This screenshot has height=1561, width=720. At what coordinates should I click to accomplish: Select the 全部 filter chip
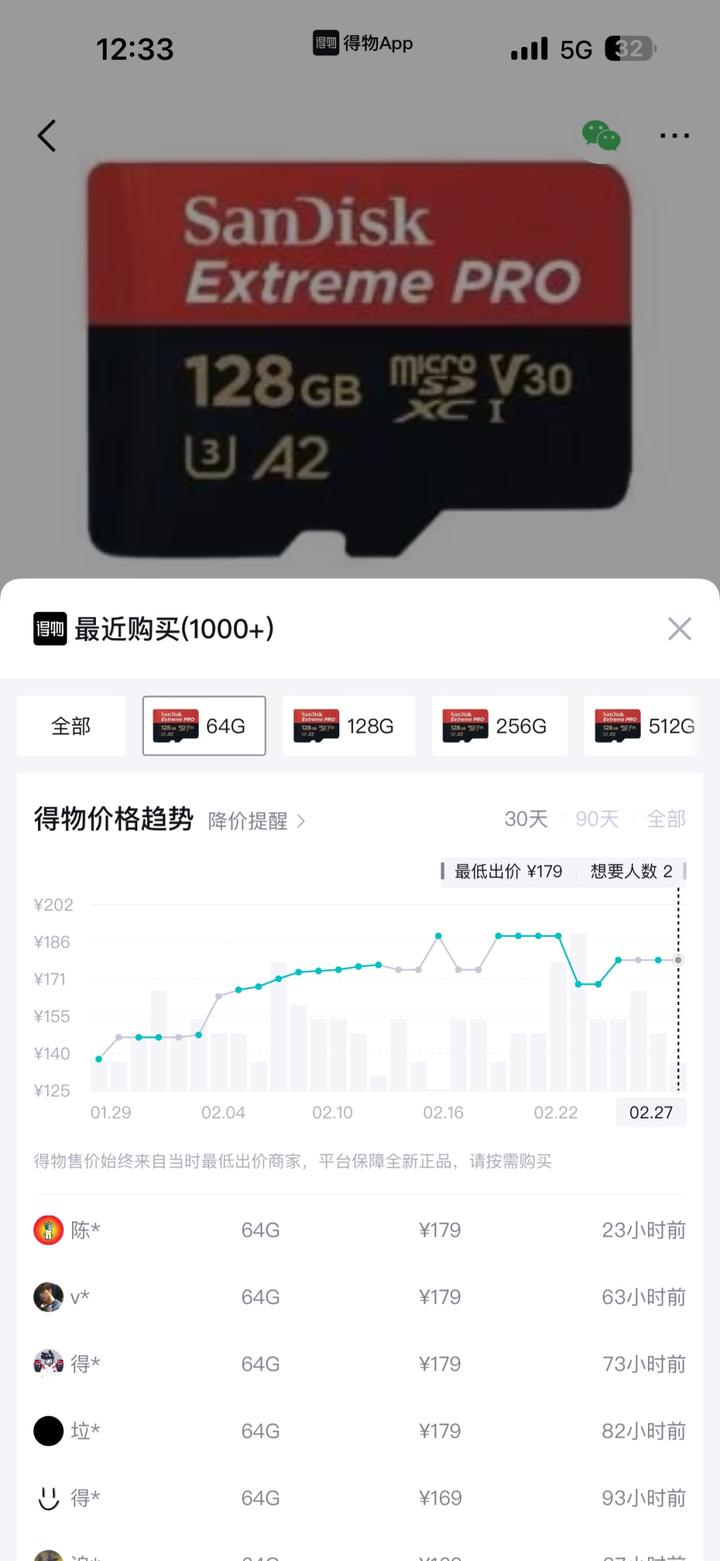pos(71,726)
